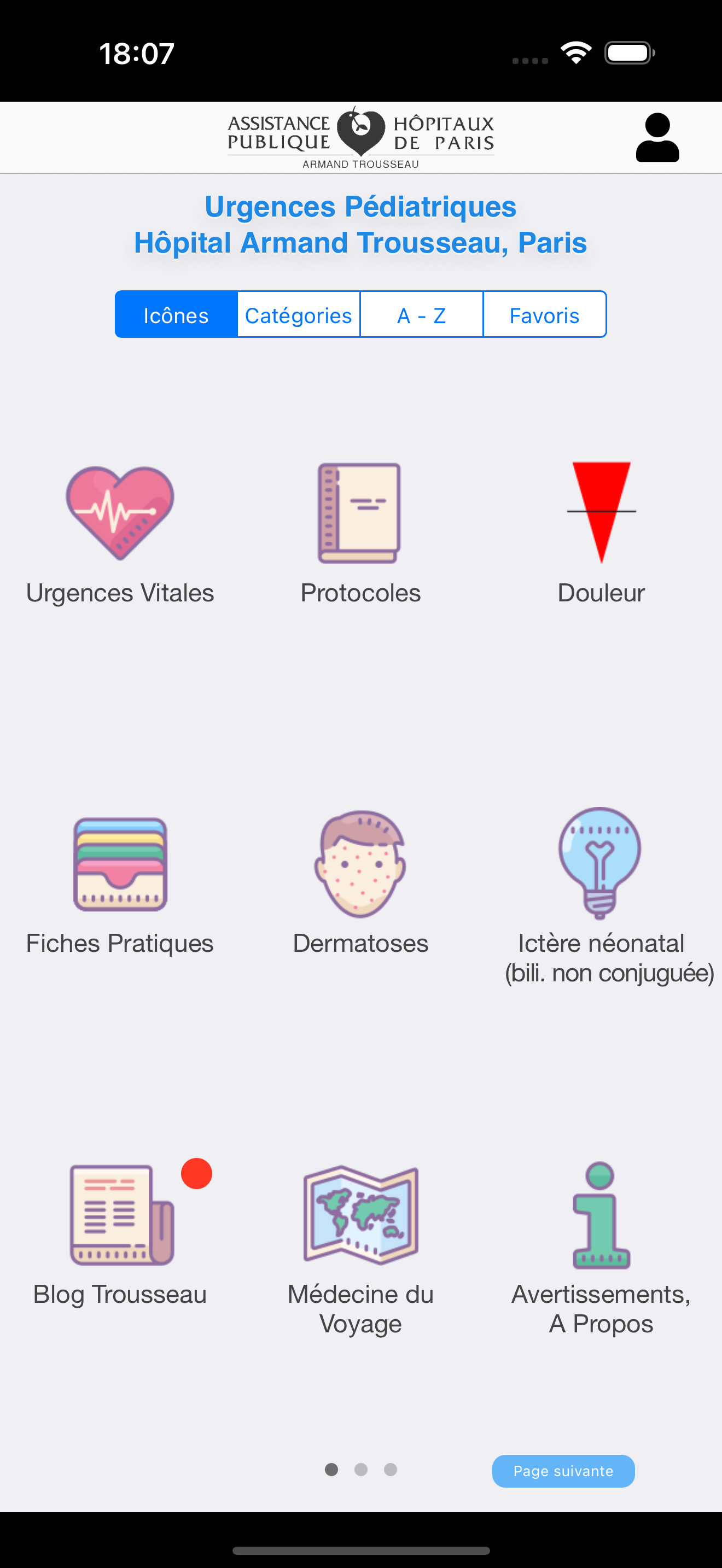Switch to the A - Z tab
The height and width of the screenshot is (1568, 722).
(x=421, y=315)
